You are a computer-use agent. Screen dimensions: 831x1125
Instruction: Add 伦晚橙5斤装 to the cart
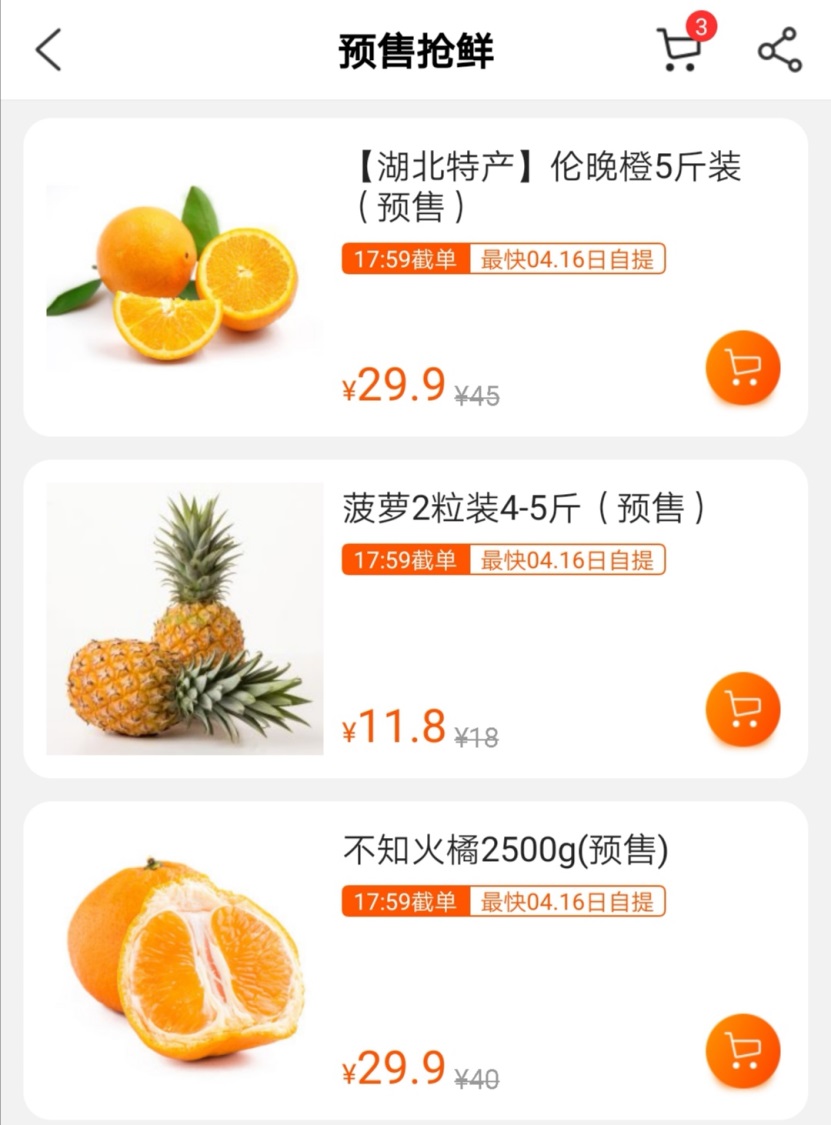coord(742,368)
